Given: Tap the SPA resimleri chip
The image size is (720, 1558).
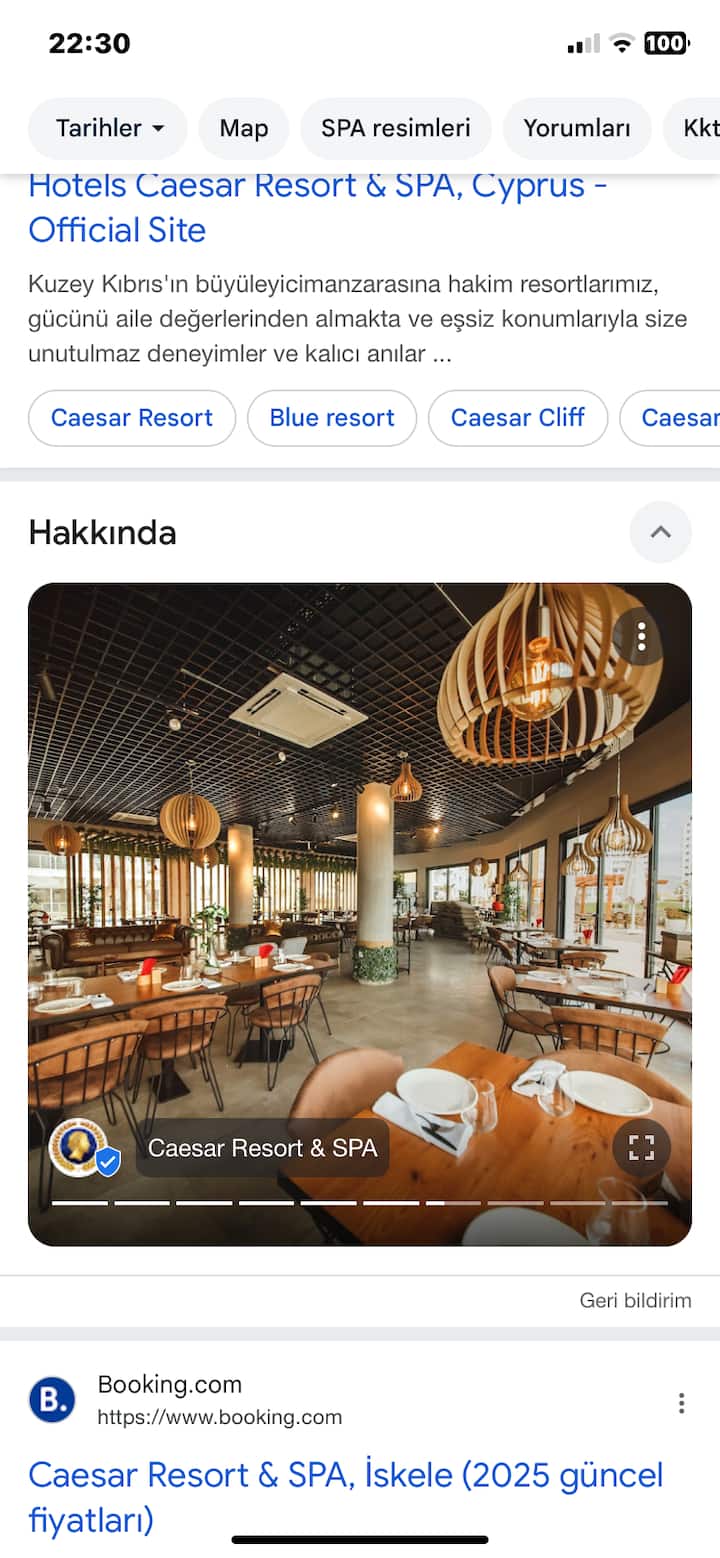Looking at the screenshot, I should pos(395,128).
